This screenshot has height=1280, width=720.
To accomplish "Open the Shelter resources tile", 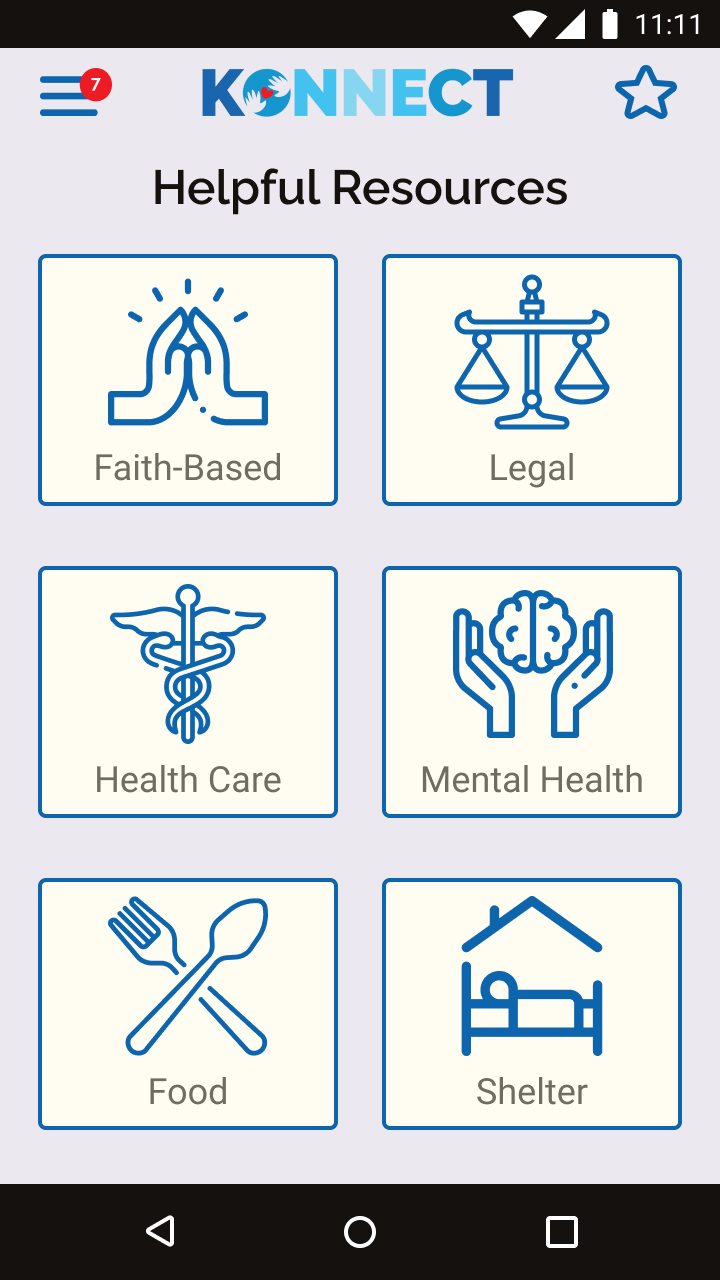I will 532,1004.
